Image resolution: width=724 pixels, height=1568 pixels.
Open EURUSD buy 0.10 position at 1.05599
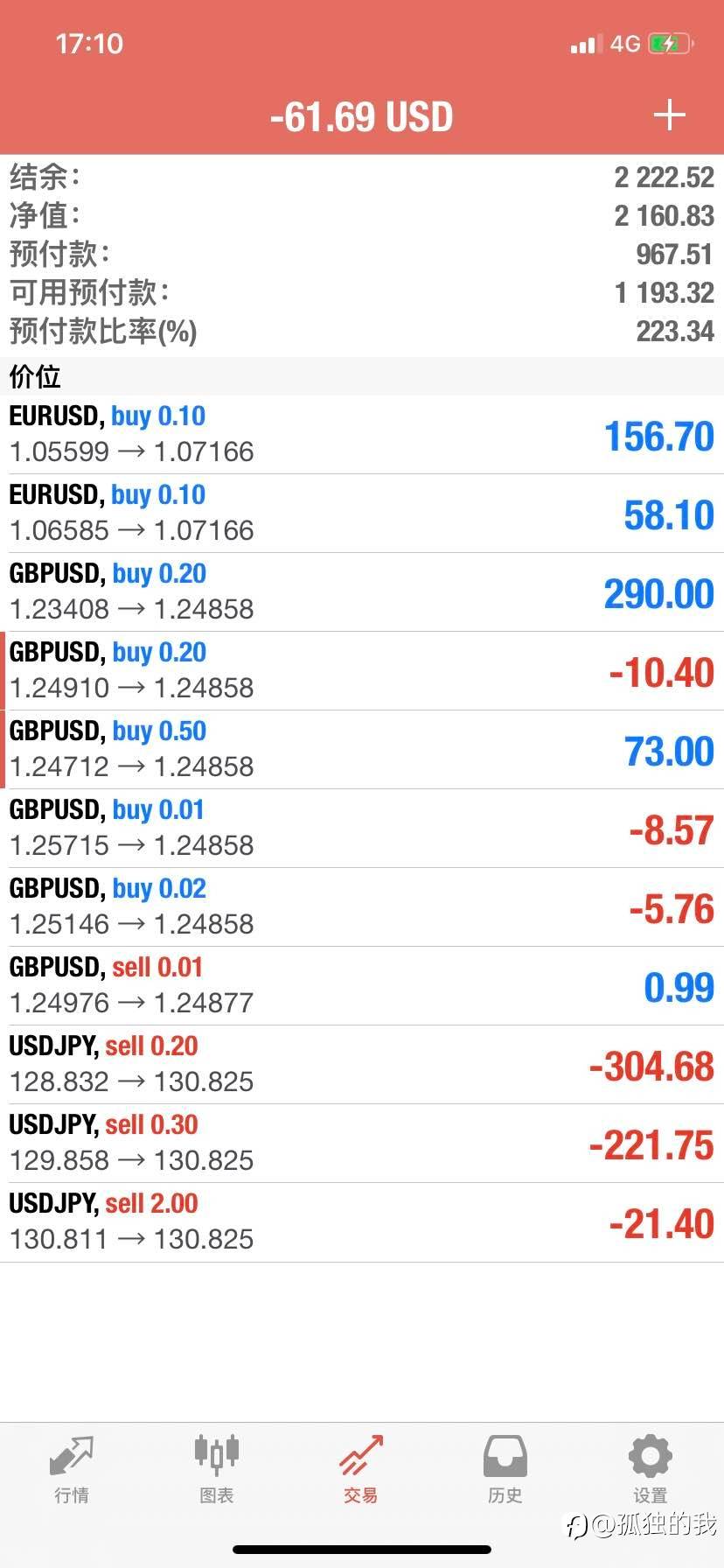(x=362, y=435)
